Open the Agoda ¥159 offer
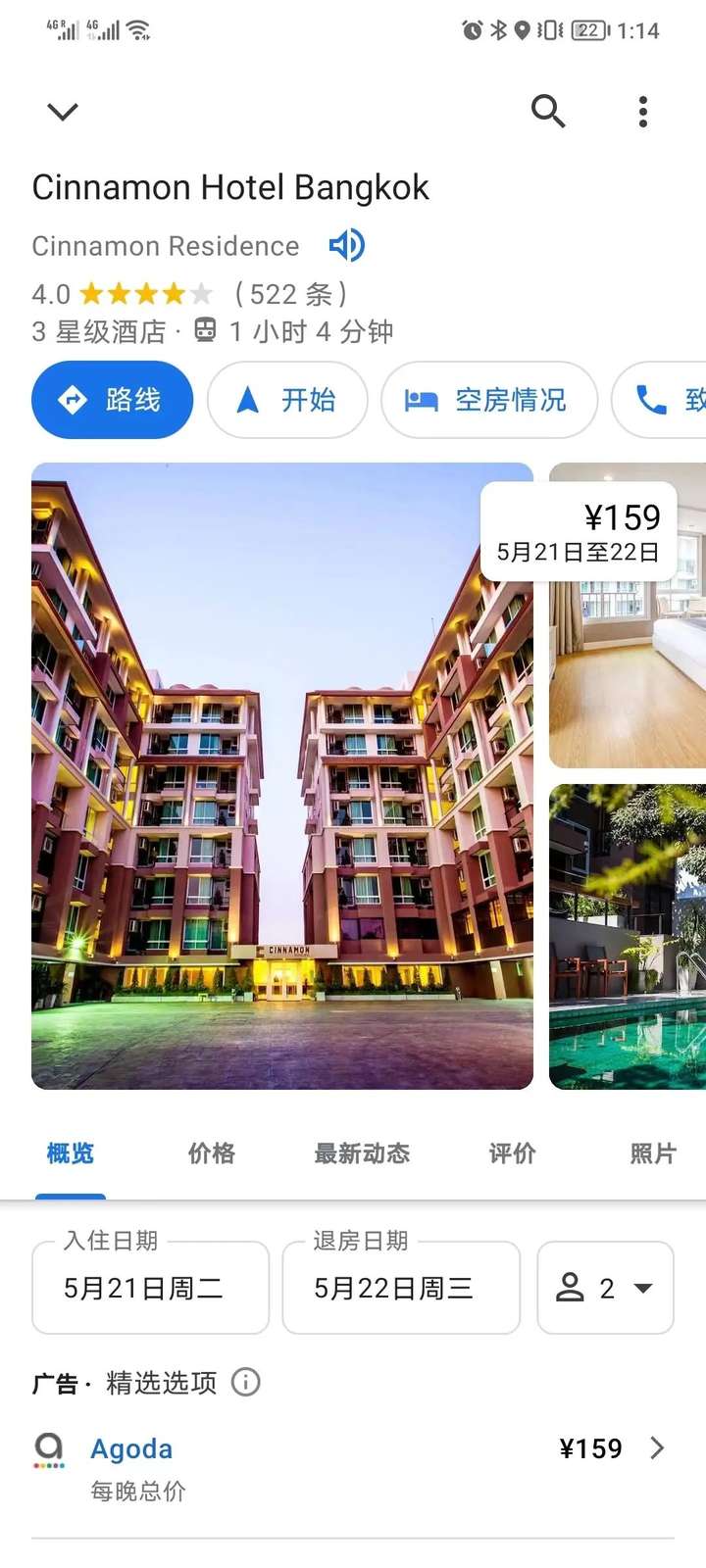Viewport: 706px width, 1568px height. pyautogui.click(x=353, y=1466)
